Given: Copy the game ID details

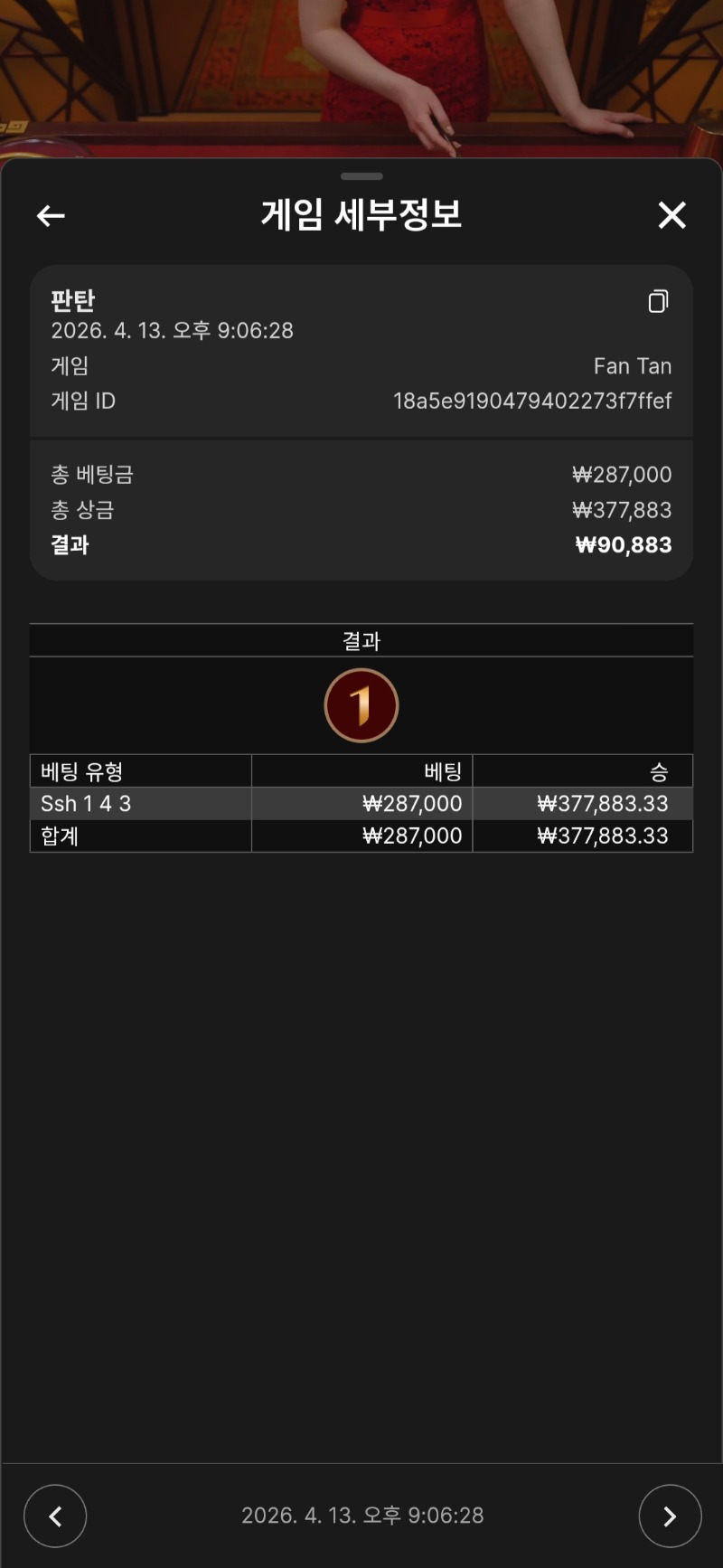Looking at the screenshot, I should [658, 301].
